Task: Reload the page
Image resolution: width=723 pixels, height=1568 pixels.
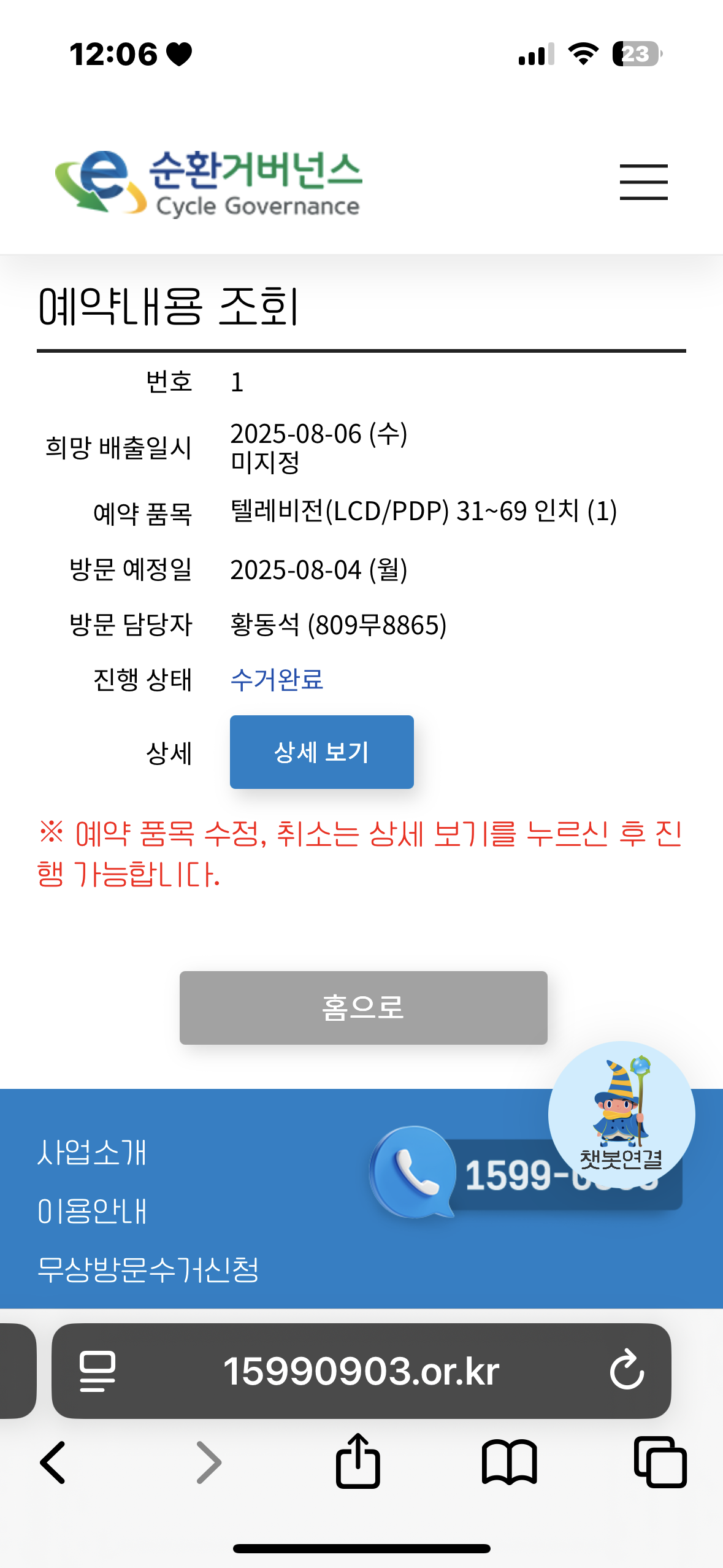Action: click(x=627, y=1370)
